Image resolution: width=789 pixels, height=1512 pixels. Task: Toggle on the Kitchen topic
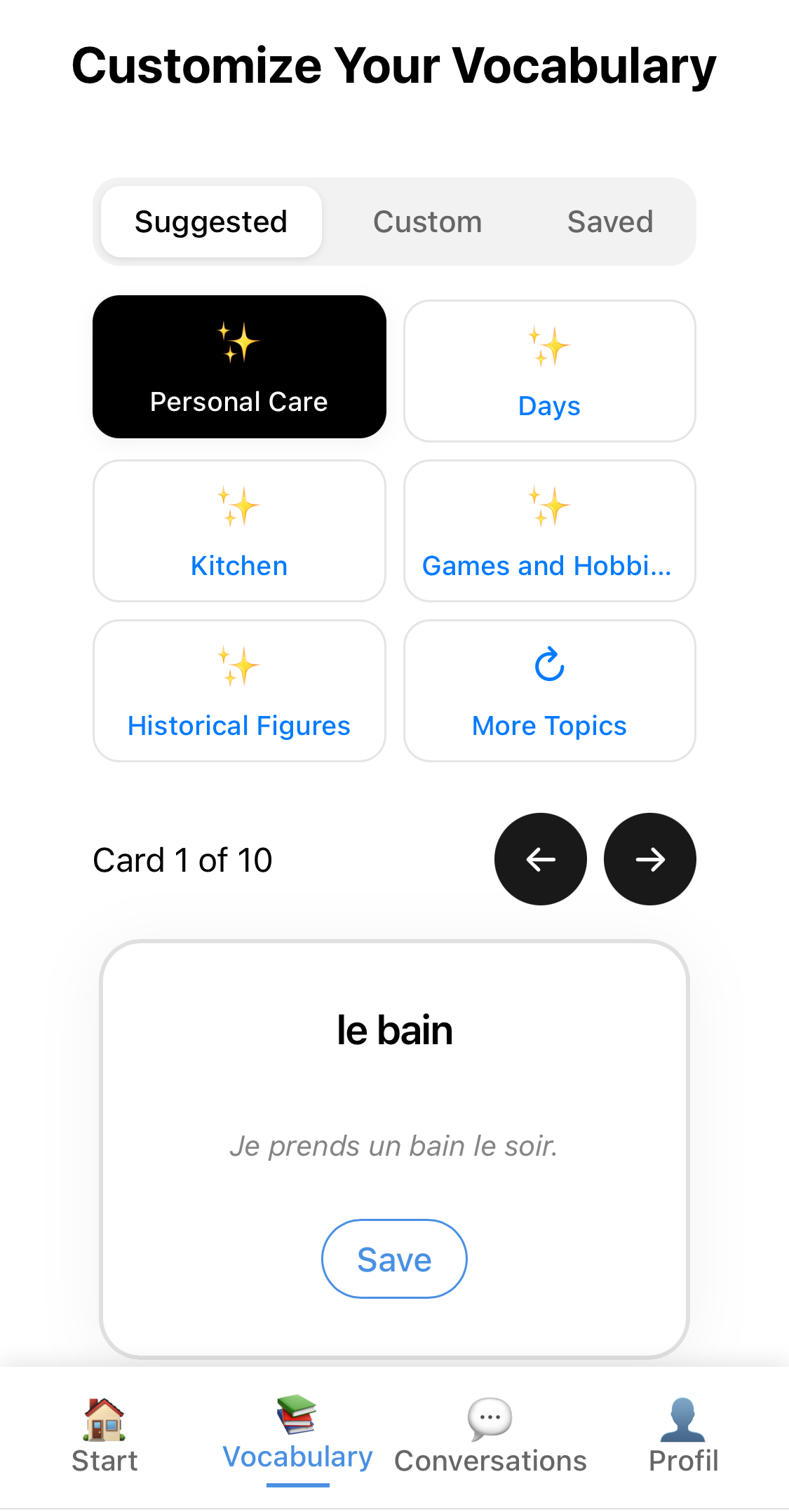[x=238, y=532]
